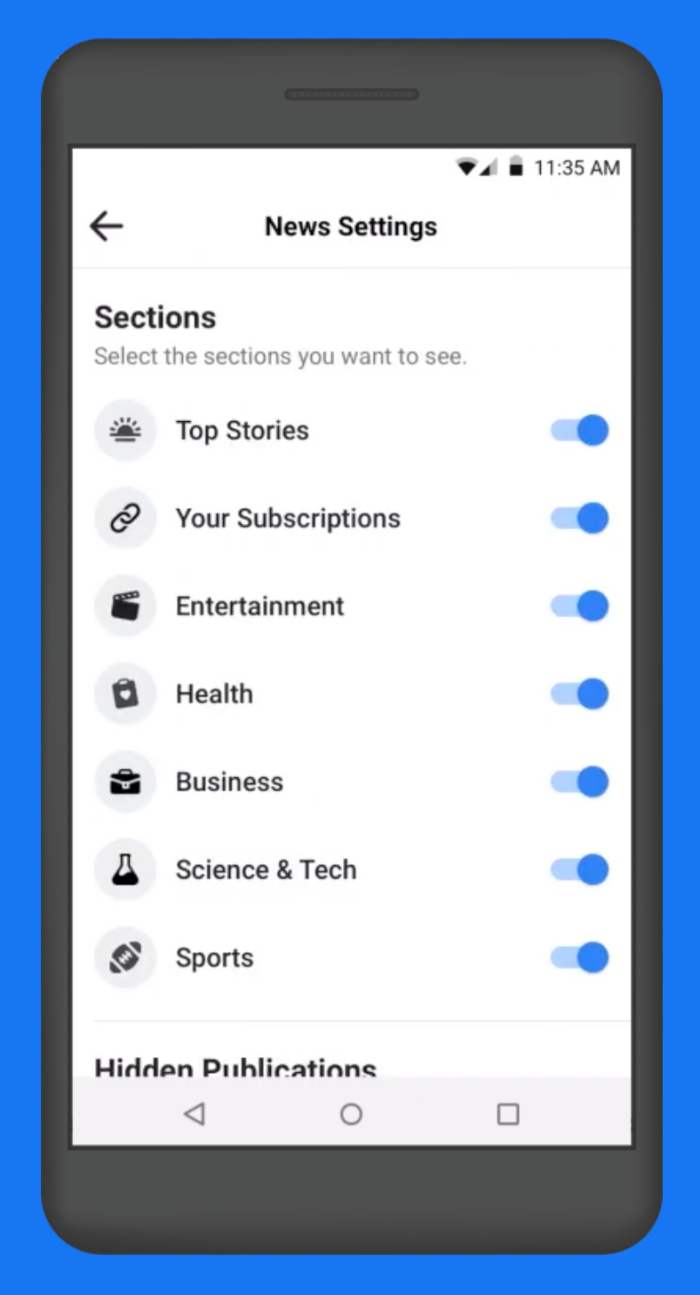This screenshot has width=700, height=1295.
Task: Toggle the Entertainment section switch
Action: (579, 606)
